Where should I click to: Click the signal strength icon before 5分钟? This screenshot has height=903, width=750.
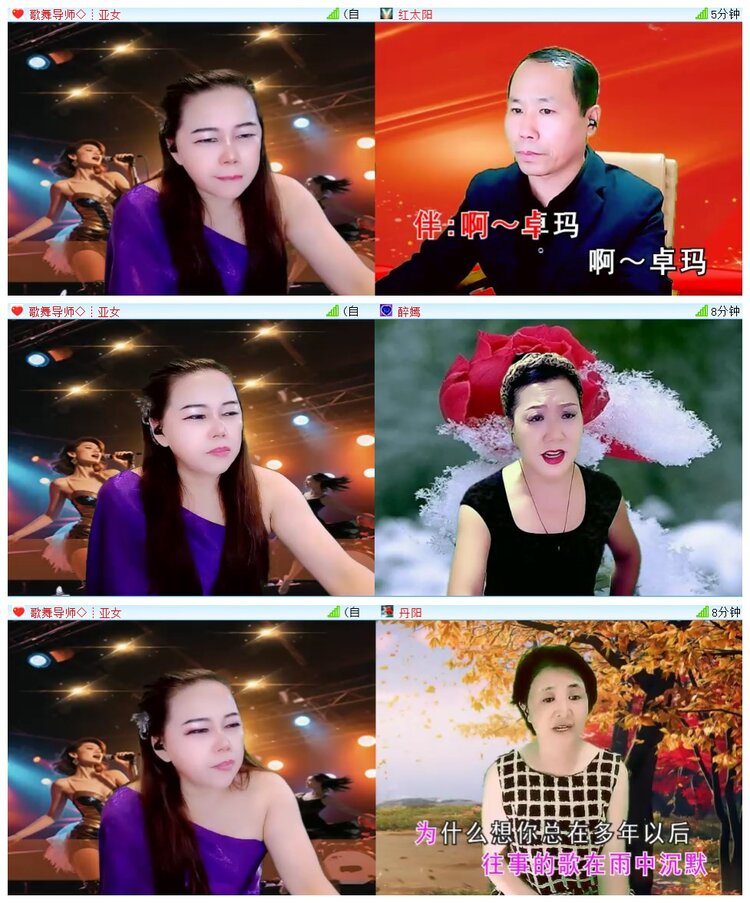coord(704,14)
